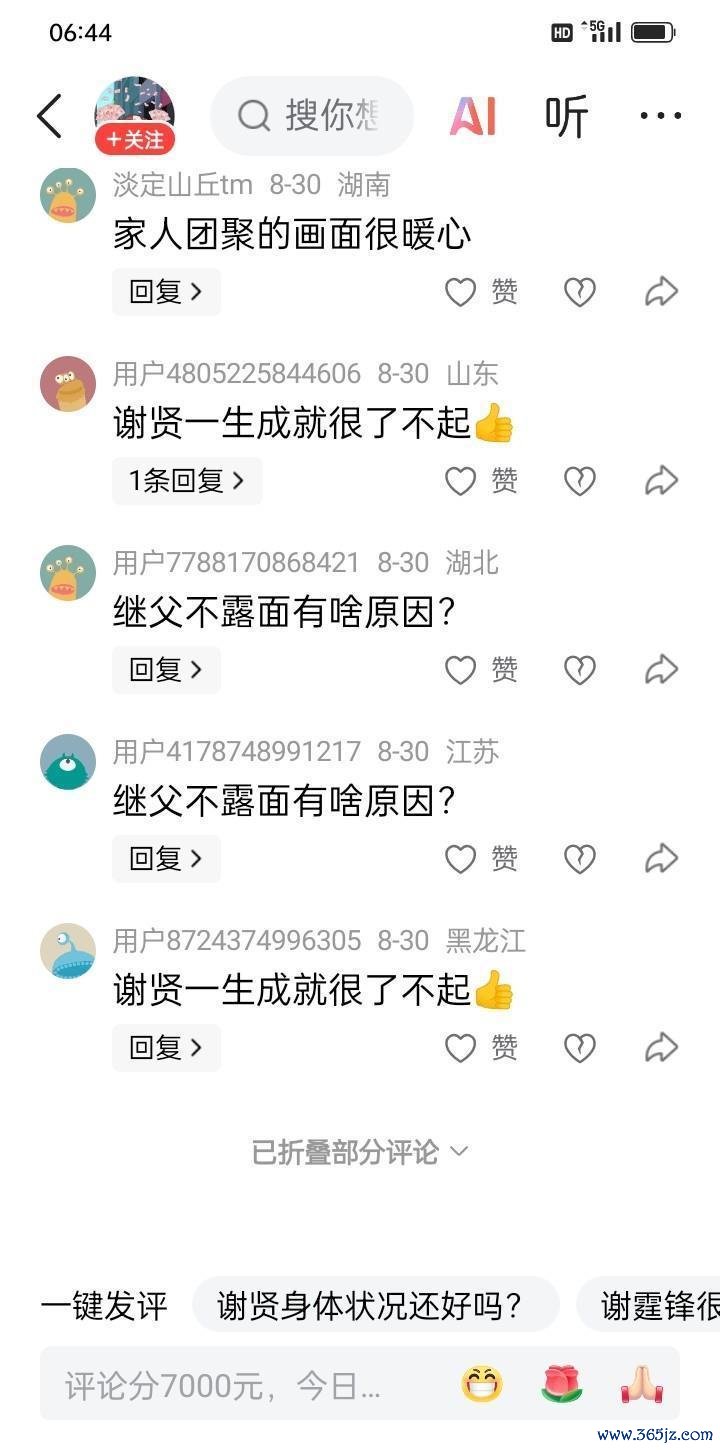This screenshot has height=1450, width=720.
Task: Follow the author with the 关注 button
Action: pyautogui.click(x=135, y=140)
